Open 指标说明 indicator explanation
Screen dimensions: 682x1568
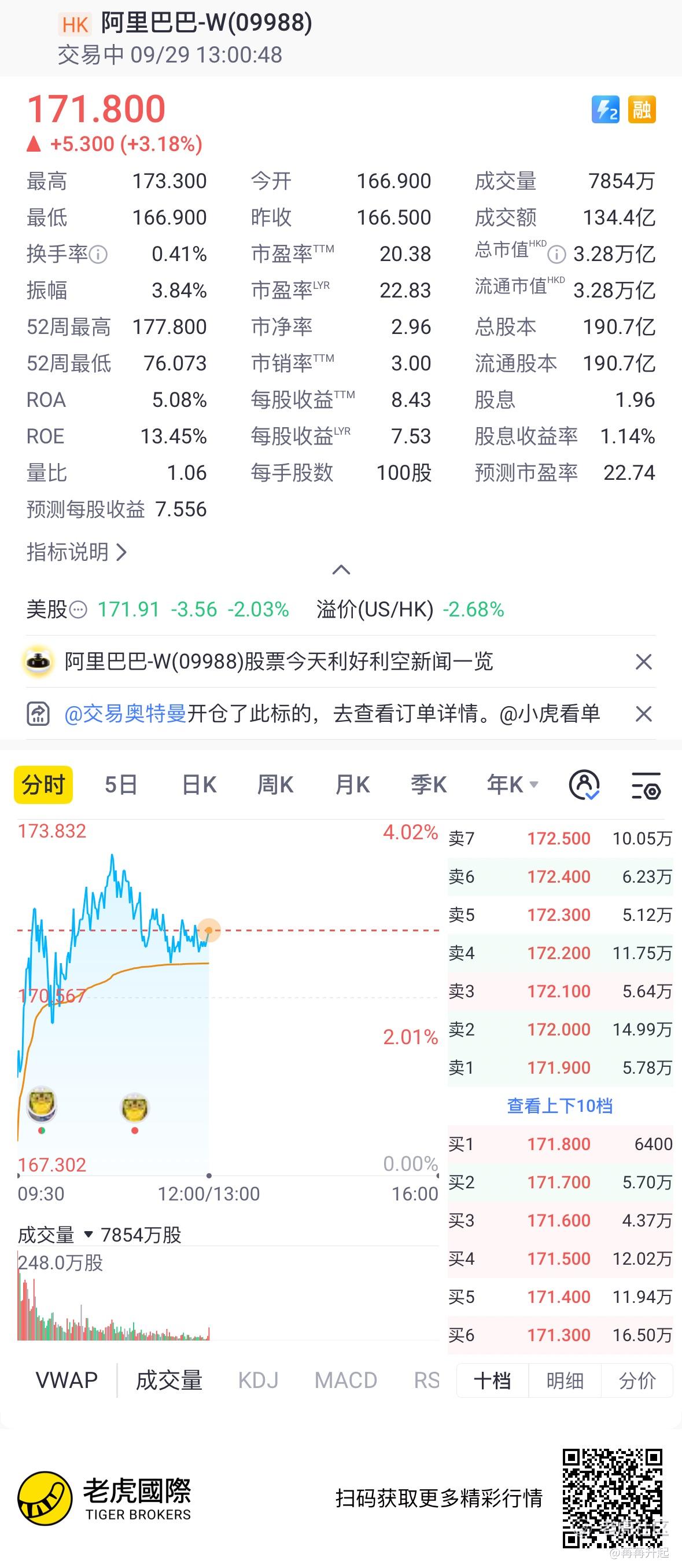[x=76, y=552]
